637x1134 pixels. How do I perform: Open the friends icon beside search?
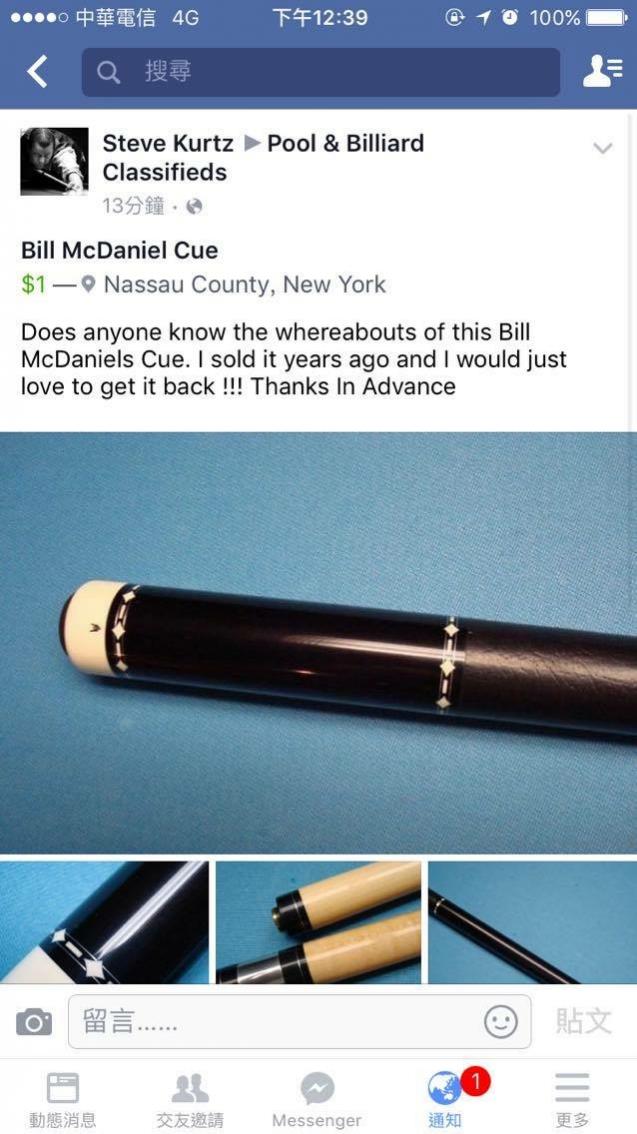click(602, 72)
